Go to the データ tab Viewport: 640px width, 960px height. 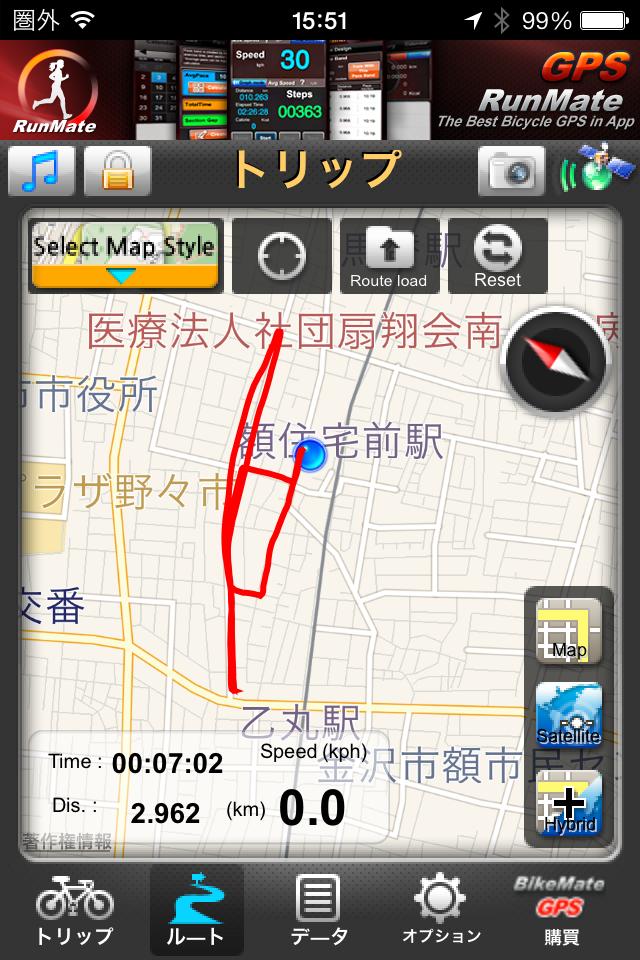pos(319,910)
